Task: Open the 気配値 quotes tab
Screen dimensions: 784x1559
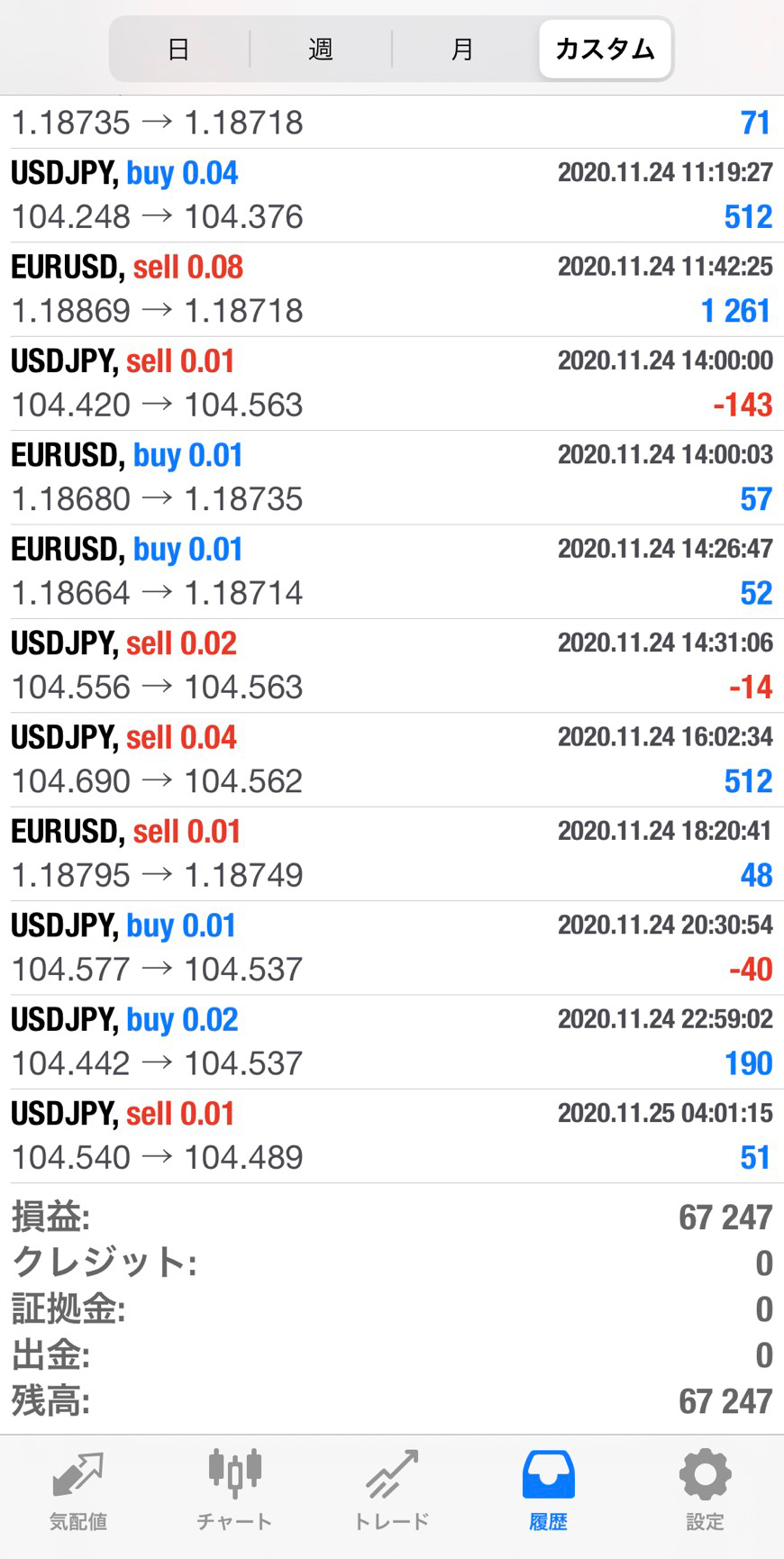Action: coord(78,1491)
